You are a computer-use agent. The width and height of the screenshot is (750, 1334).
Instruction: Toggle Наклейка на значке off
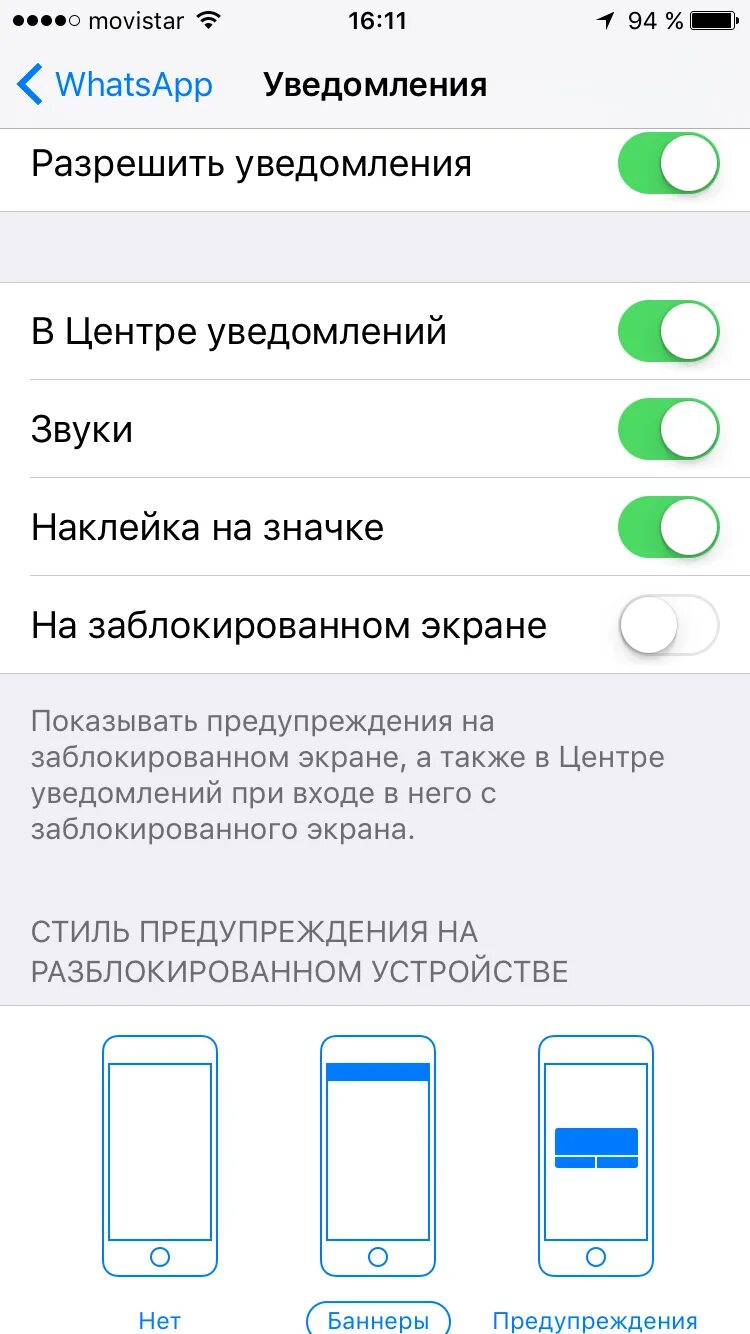(668, 528)
